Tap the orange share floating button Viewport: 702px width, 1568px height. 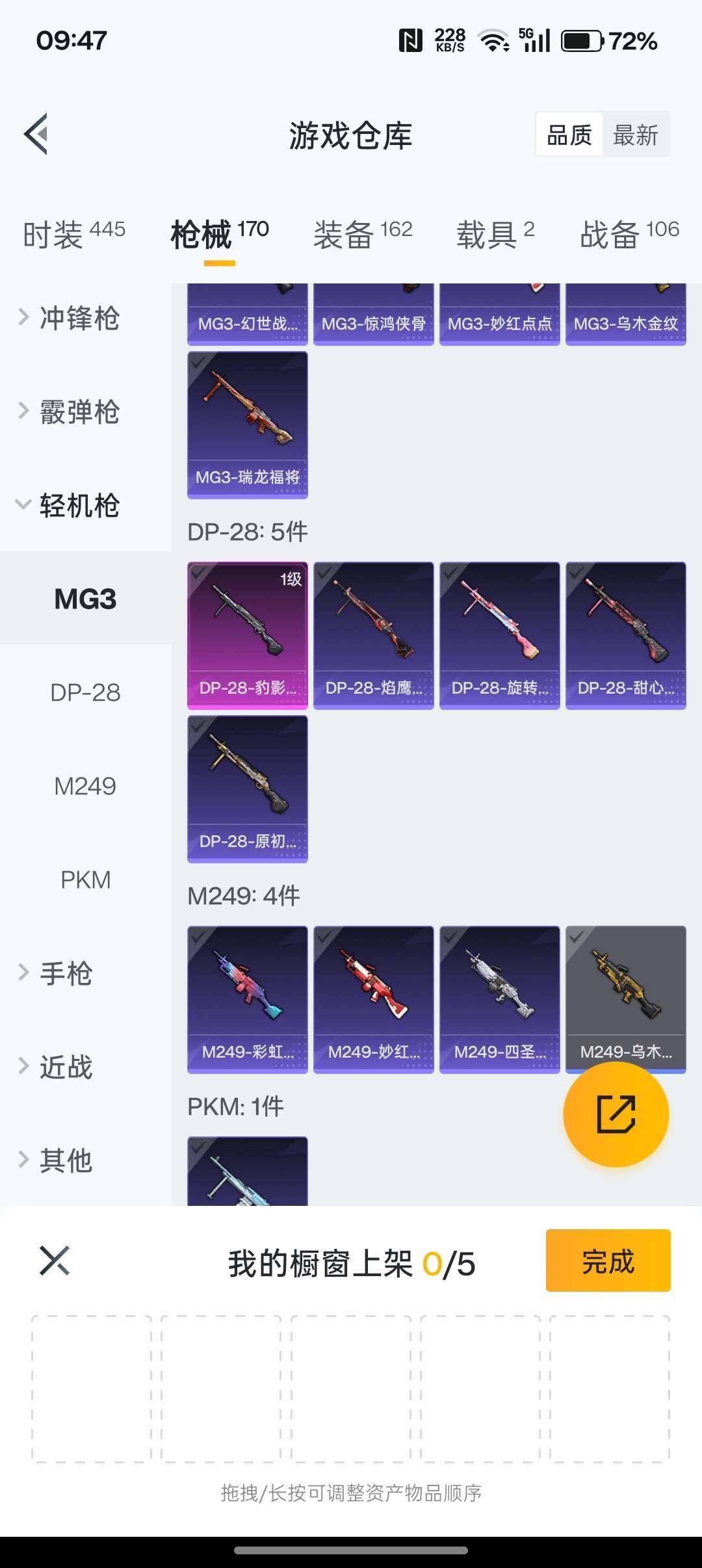[616, 1114]
